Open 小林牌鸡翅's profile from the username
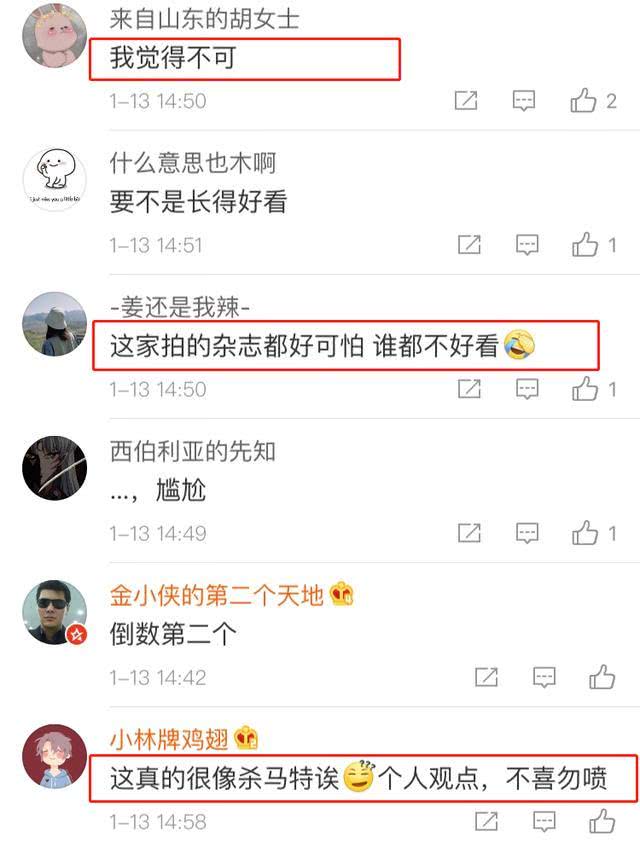 pyautogui.click(x=171, y=739)
